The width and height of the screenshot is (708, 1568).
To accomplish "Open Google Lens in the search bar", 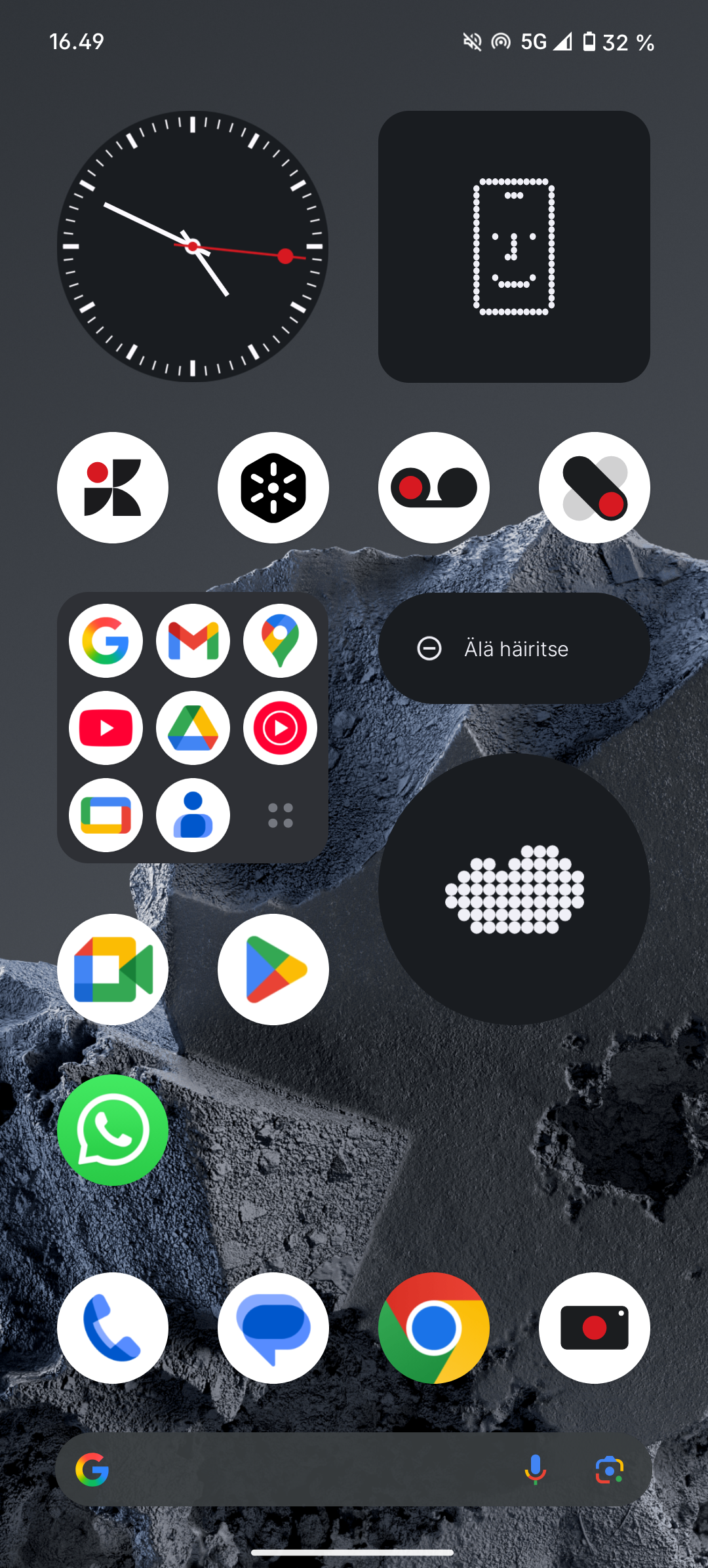I will [x=610, y=1470].
